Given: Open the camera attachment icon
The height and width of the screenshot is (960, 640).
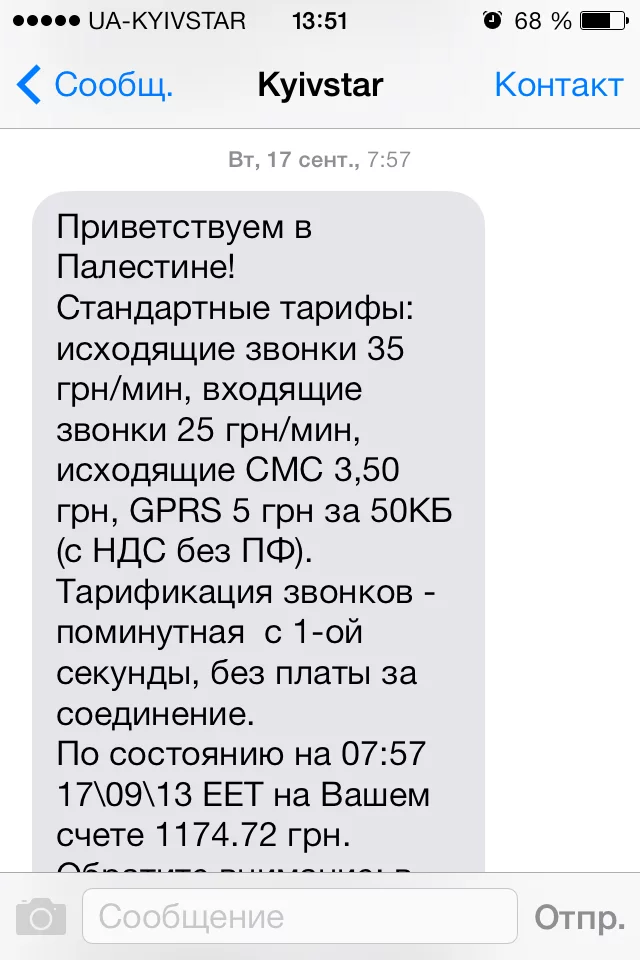Looking at the screenshot, I should (x=41, y=916).
